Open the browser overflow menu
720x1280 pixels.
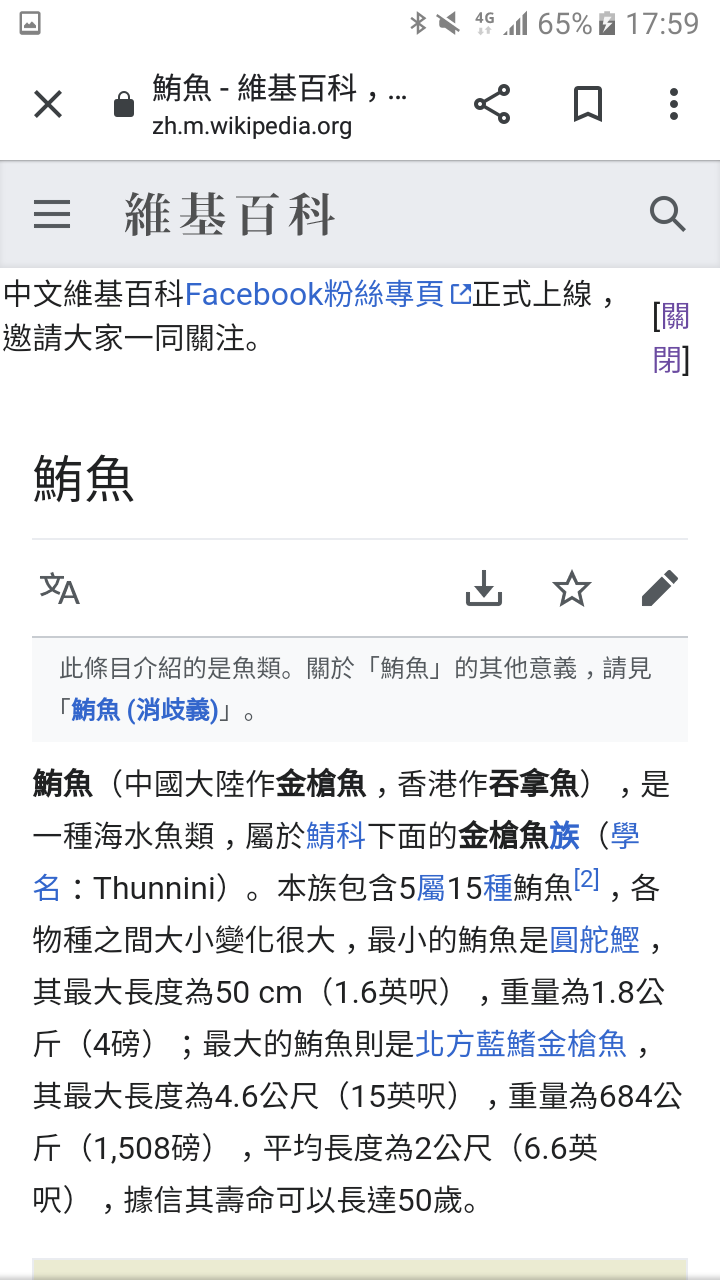(x=674, y=104)
